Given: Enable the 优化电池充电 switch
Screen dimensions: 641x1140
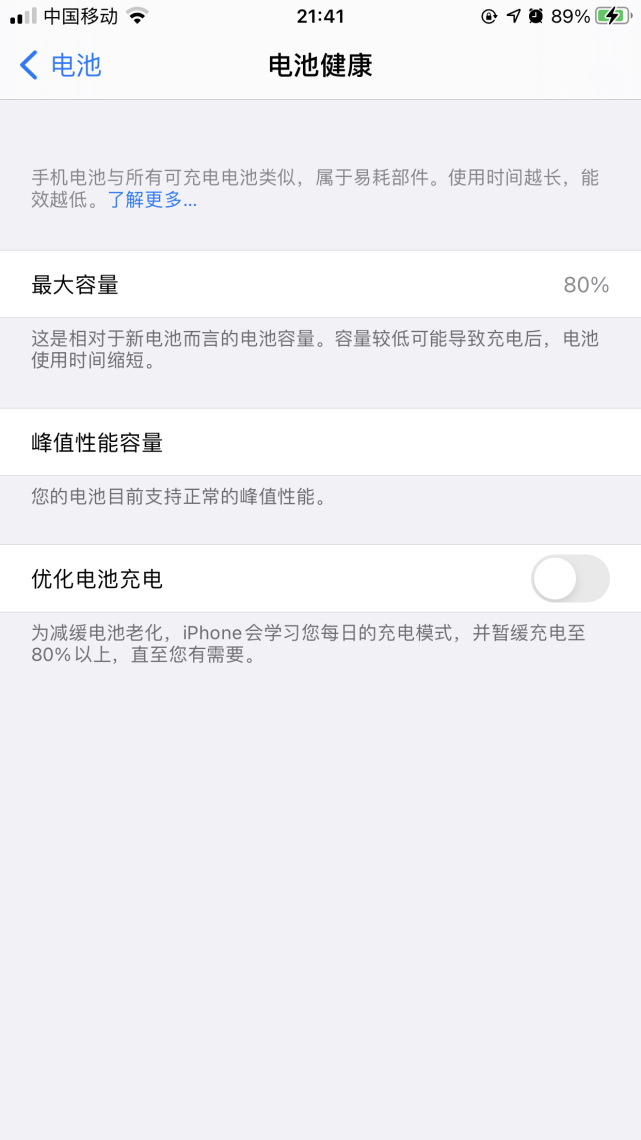Looking at the screenshot, I should tap(570, 579).
